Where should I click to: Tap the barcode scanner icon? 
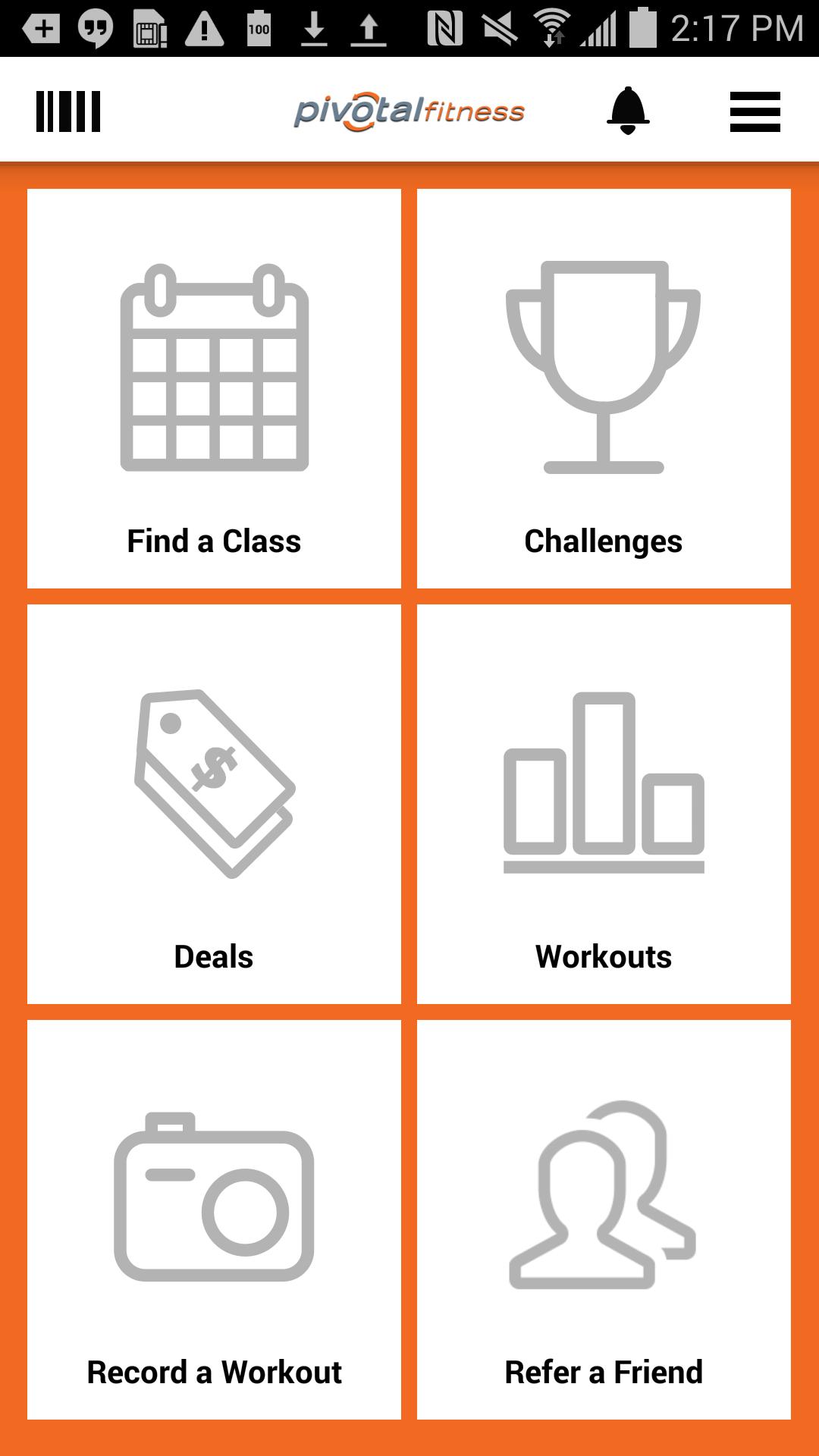point(67,111)
